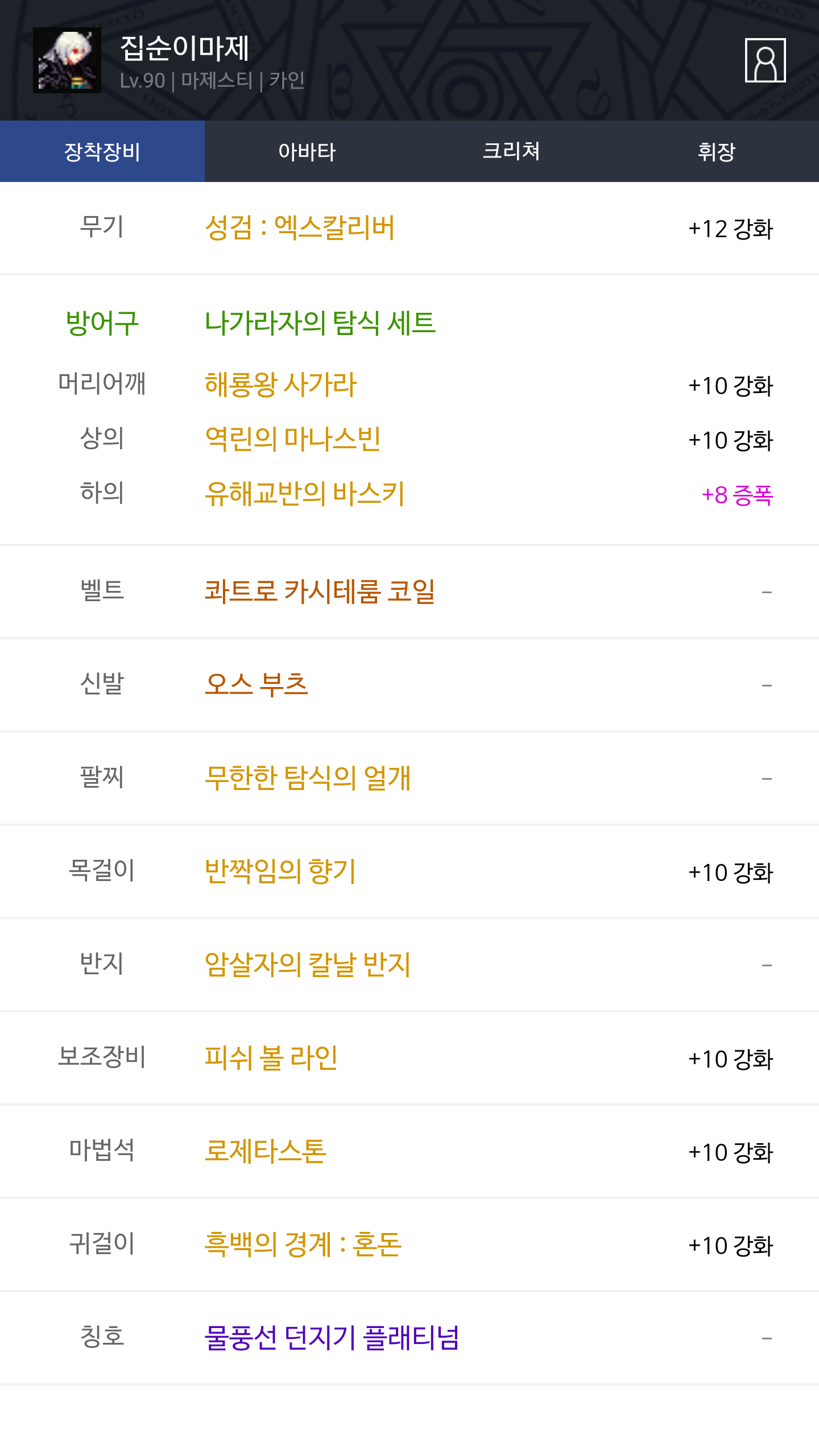
Task: Open weapon 성검 : 엑스칼리버
Action: (x=300, y=228)
